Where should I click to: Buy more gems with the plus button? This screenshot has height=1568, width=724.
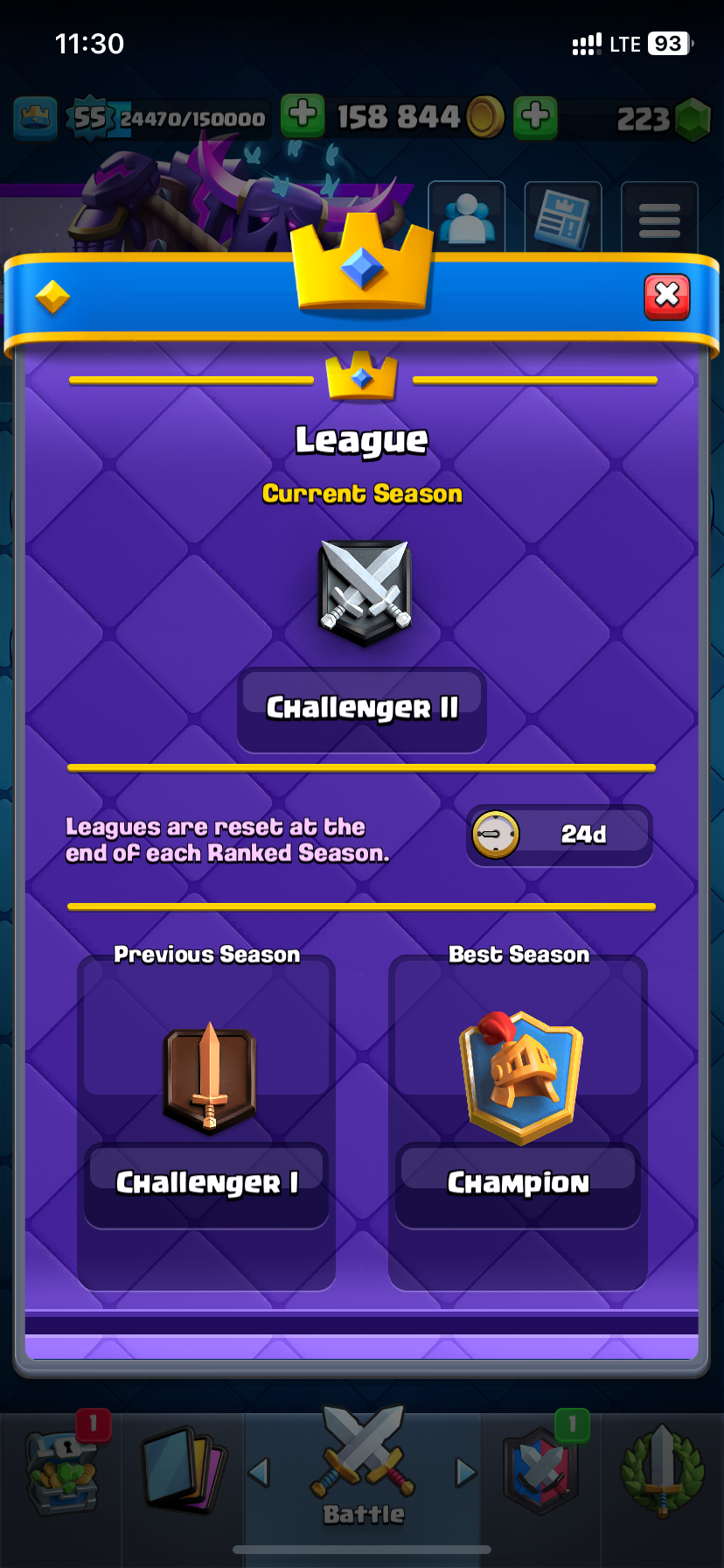[x=535, y=116]
